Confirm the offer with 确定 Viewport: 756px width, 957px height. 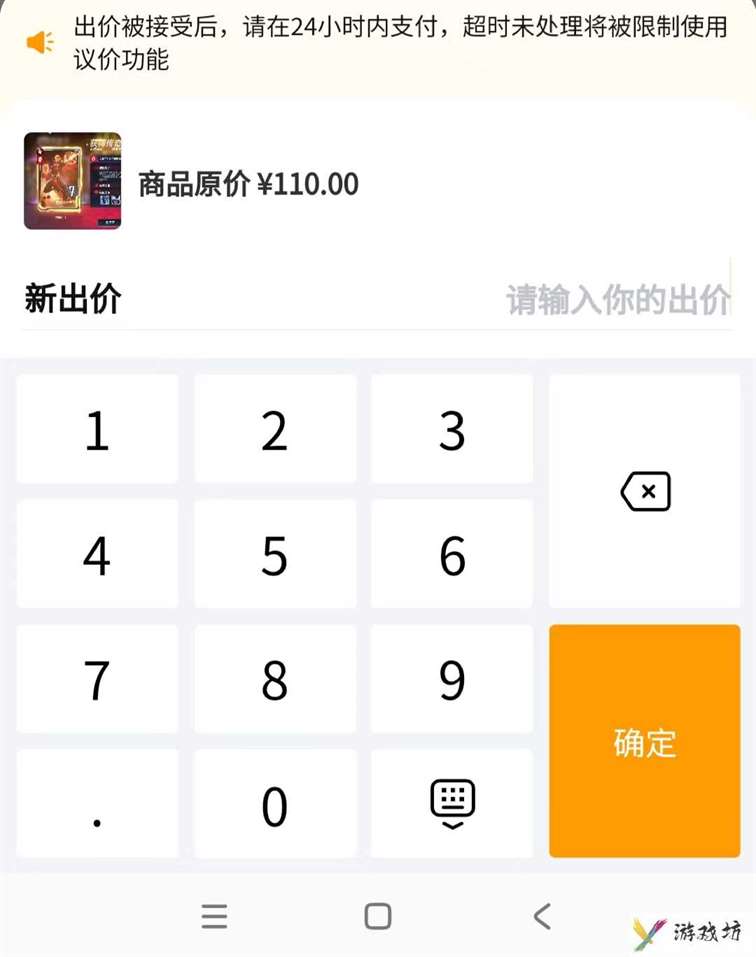pos(645,742)
